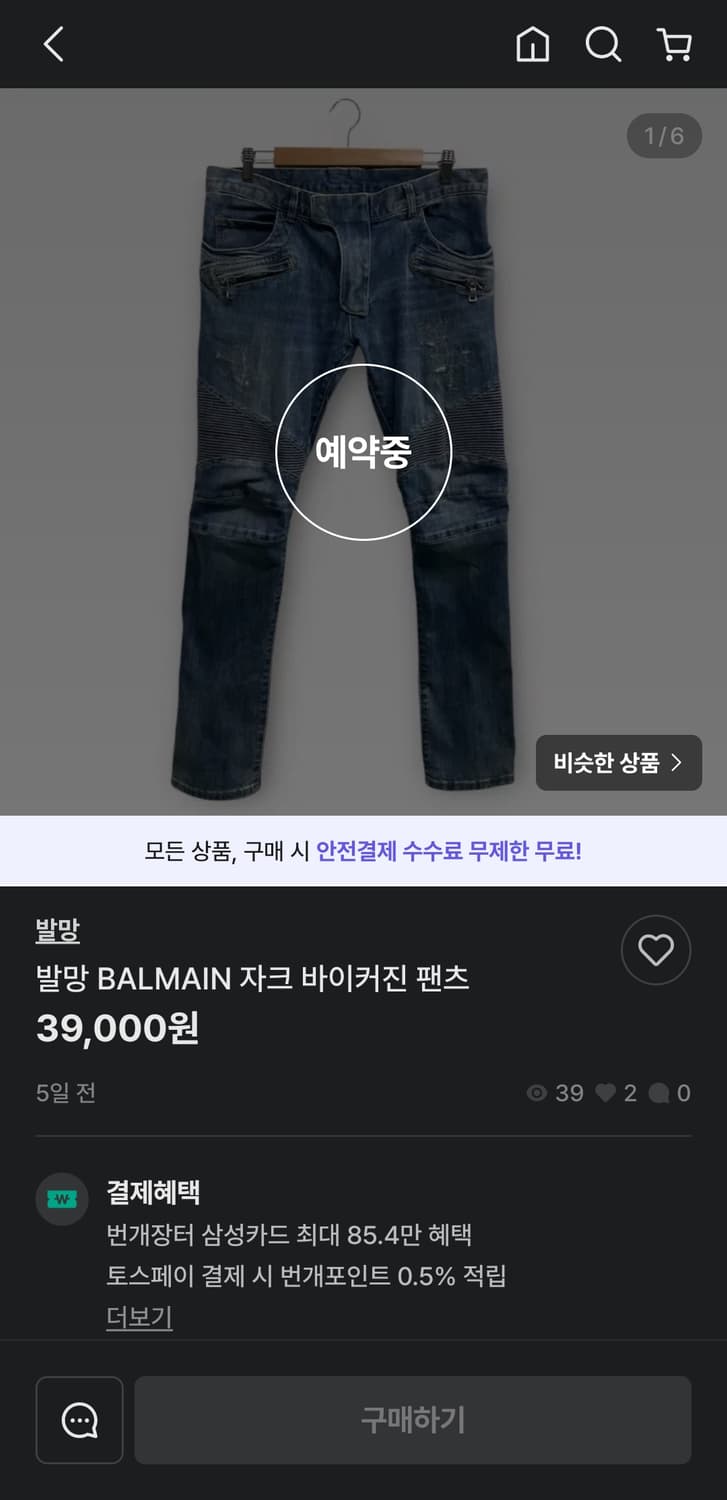Image resolution: width=727 pixels, height=1500 pixels.
Task: Click the 안전결제 promotion banner
Action: pos(363,851)
